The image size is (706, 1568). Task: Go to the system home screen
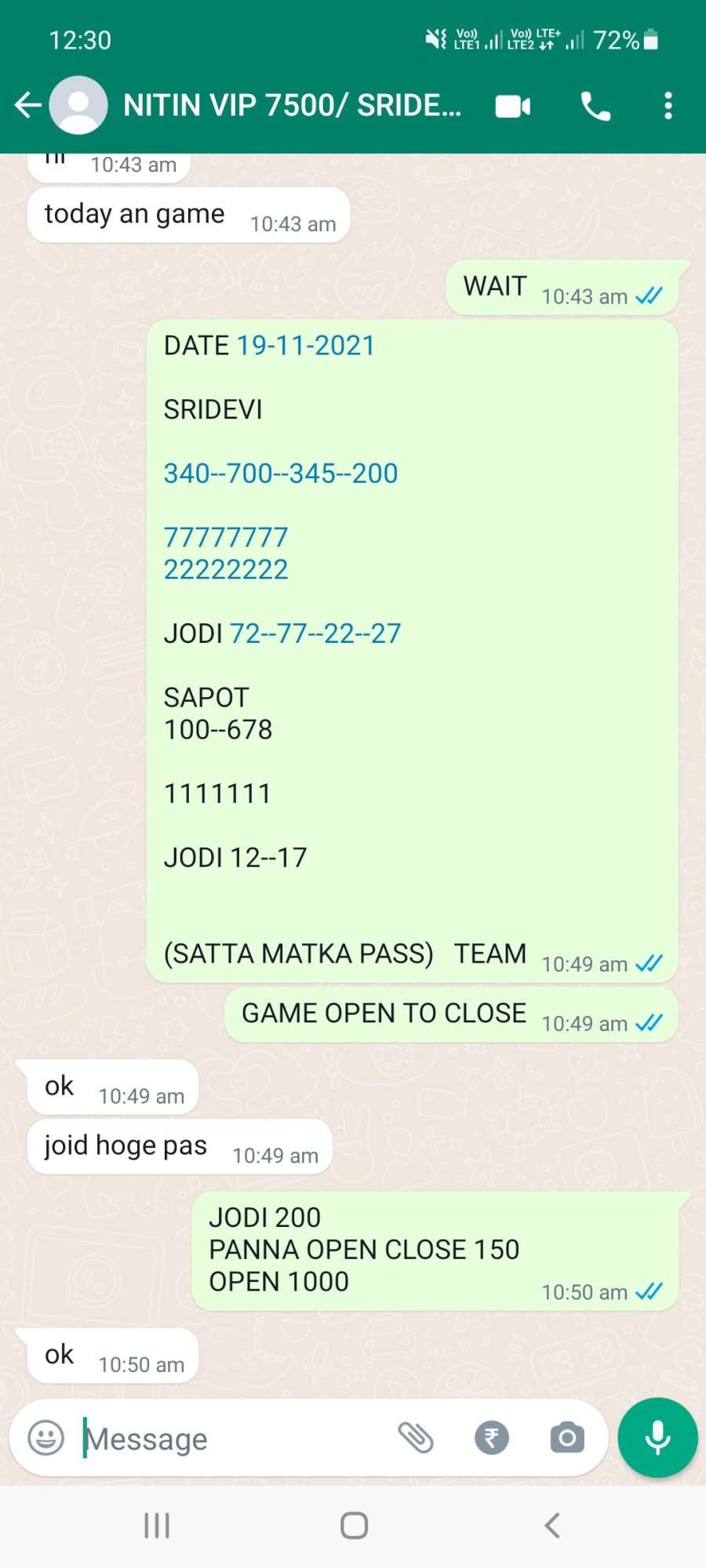(354, 1526)
